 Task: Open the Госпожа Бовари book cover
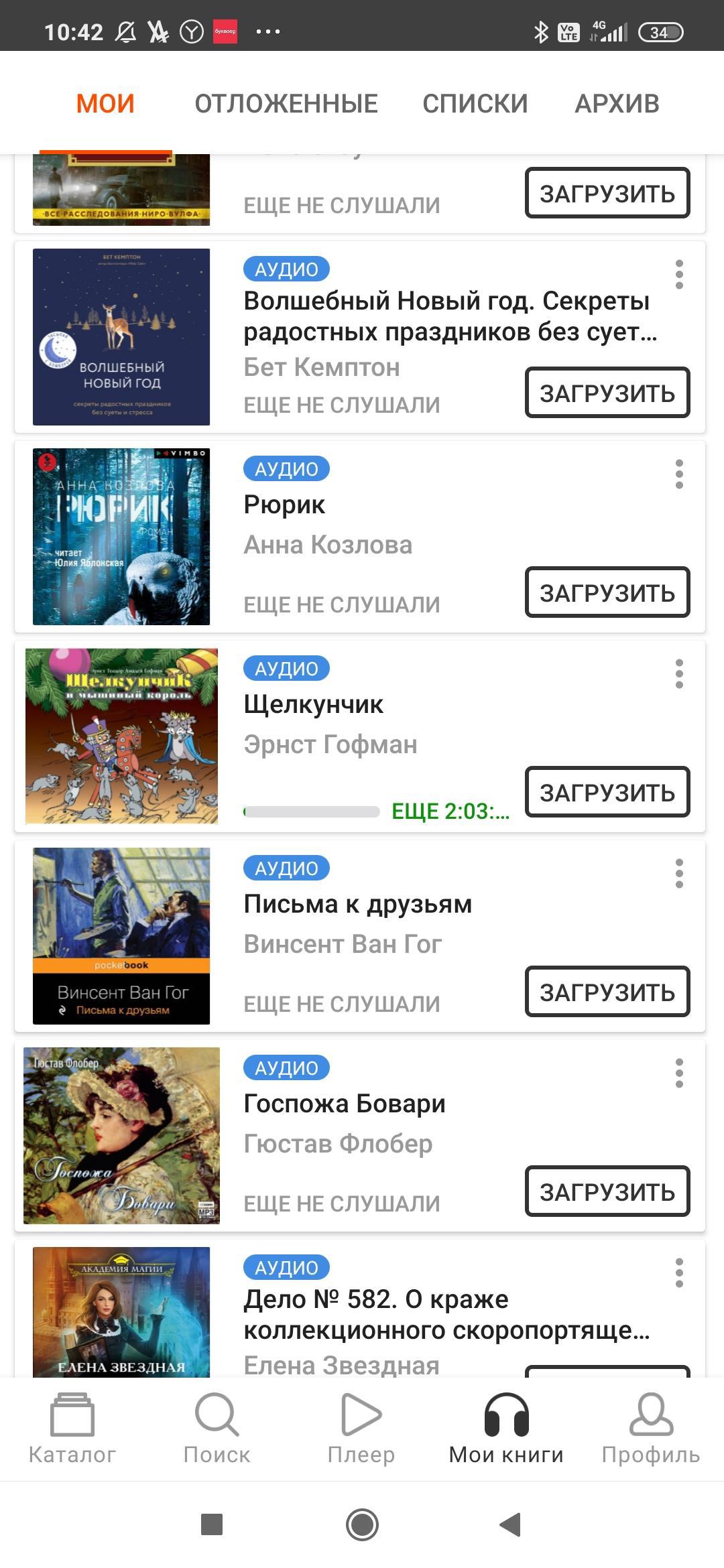click(121, 1136)
